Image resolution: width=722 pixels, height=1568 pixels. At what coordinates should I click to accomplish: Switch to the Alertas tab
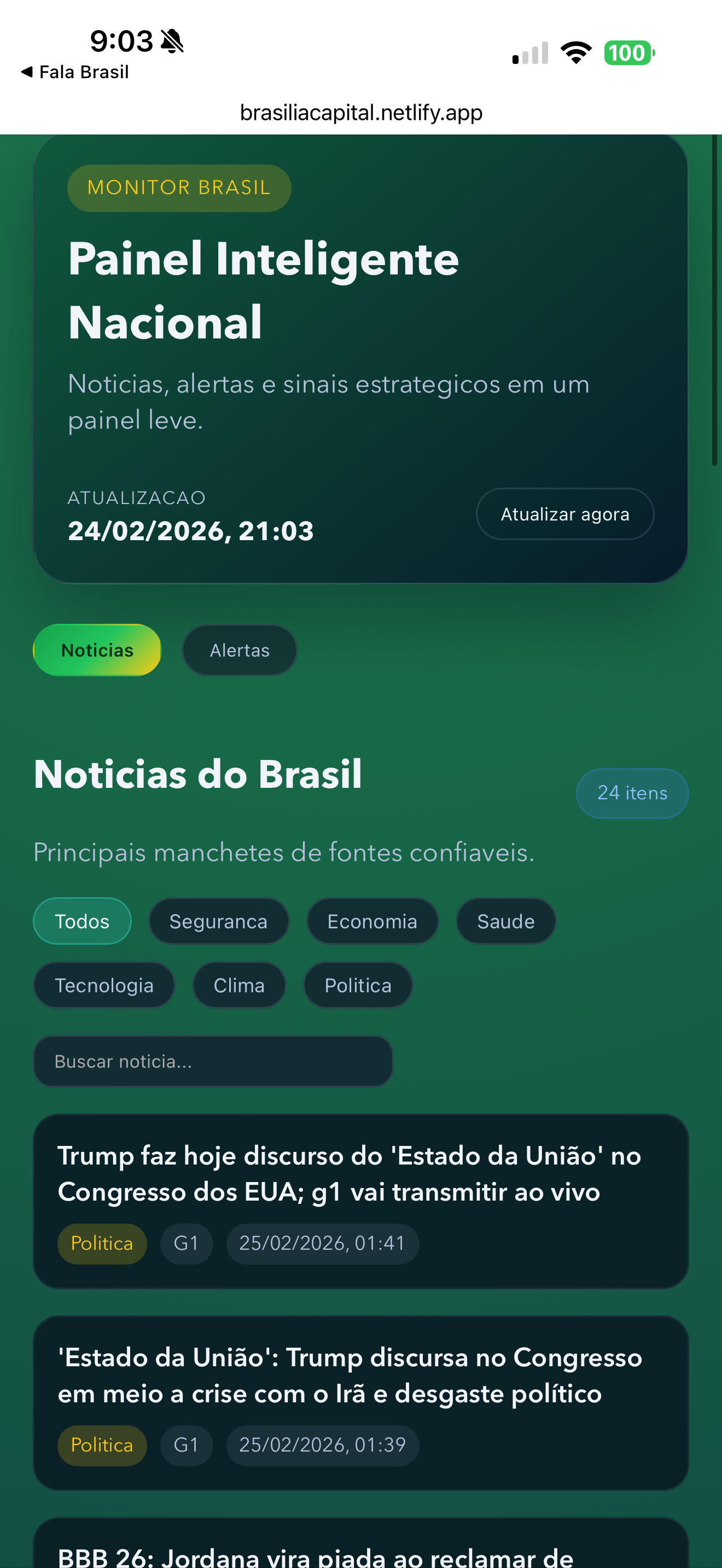tap(239, 650)
